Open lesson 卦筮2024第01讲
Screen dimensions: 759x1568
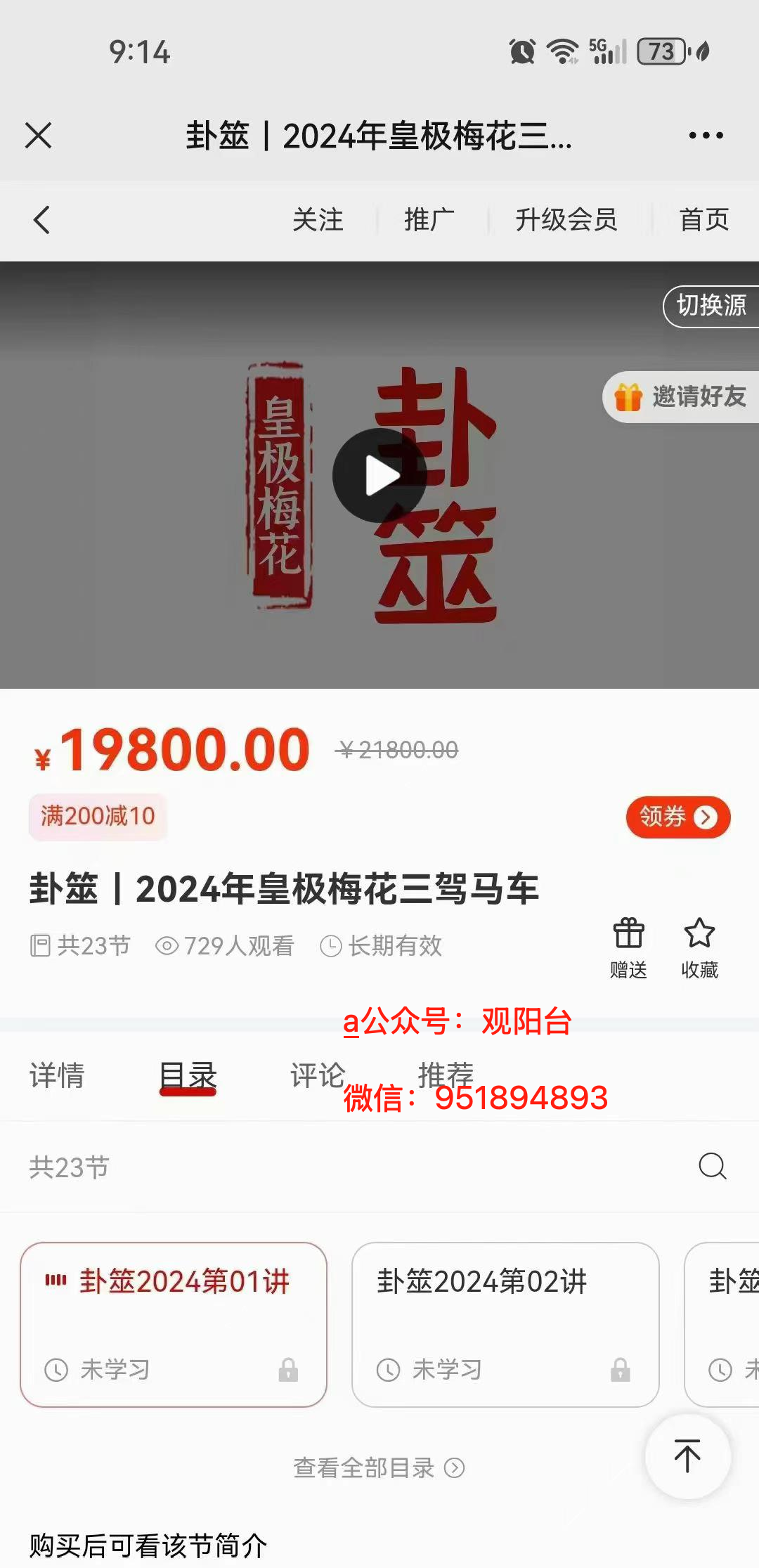(174, 1324)
